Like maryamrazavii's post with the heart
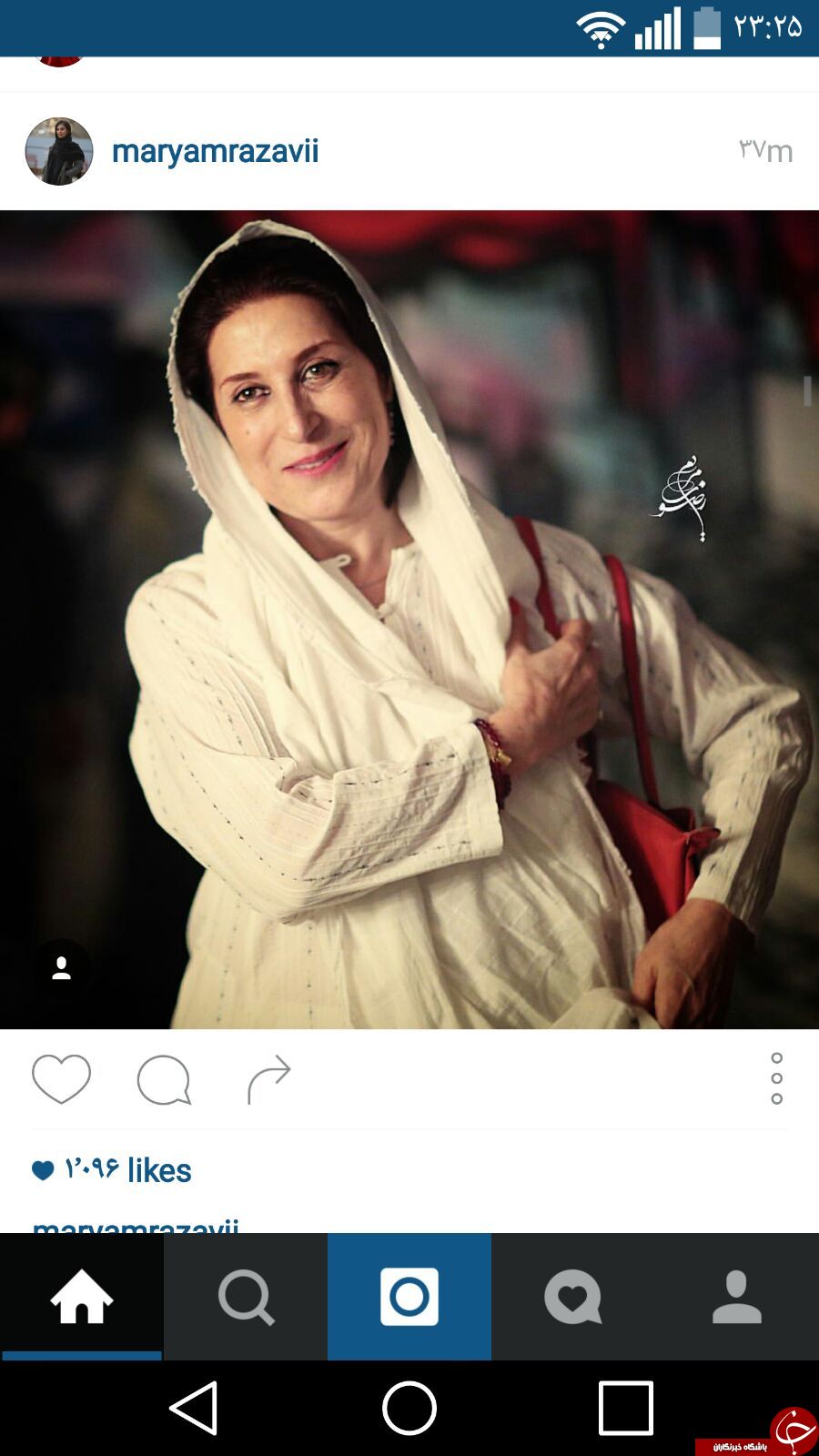Image resolution: width=819 pixels, height=1456 pixels. point(61,1079)
